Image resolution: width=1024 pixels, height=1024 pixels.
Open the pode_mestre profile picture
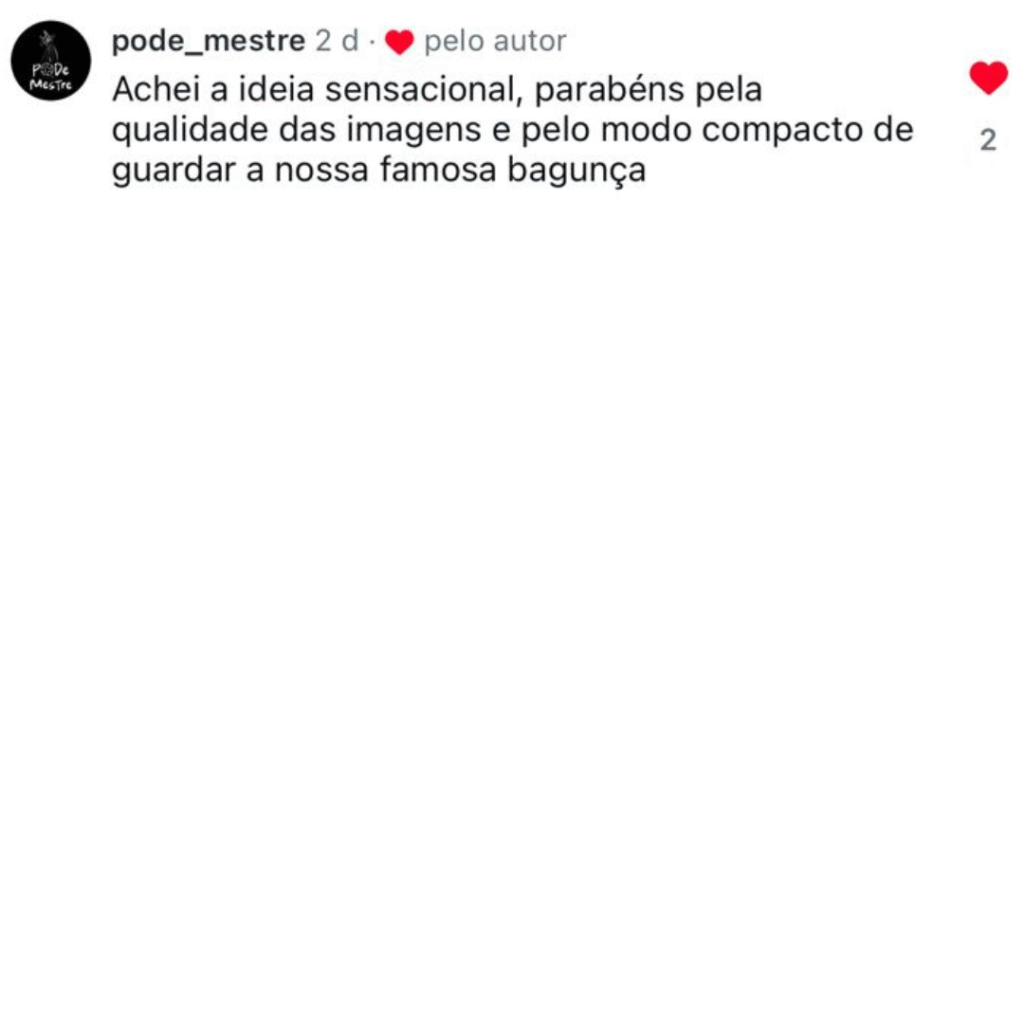(51, 61)
